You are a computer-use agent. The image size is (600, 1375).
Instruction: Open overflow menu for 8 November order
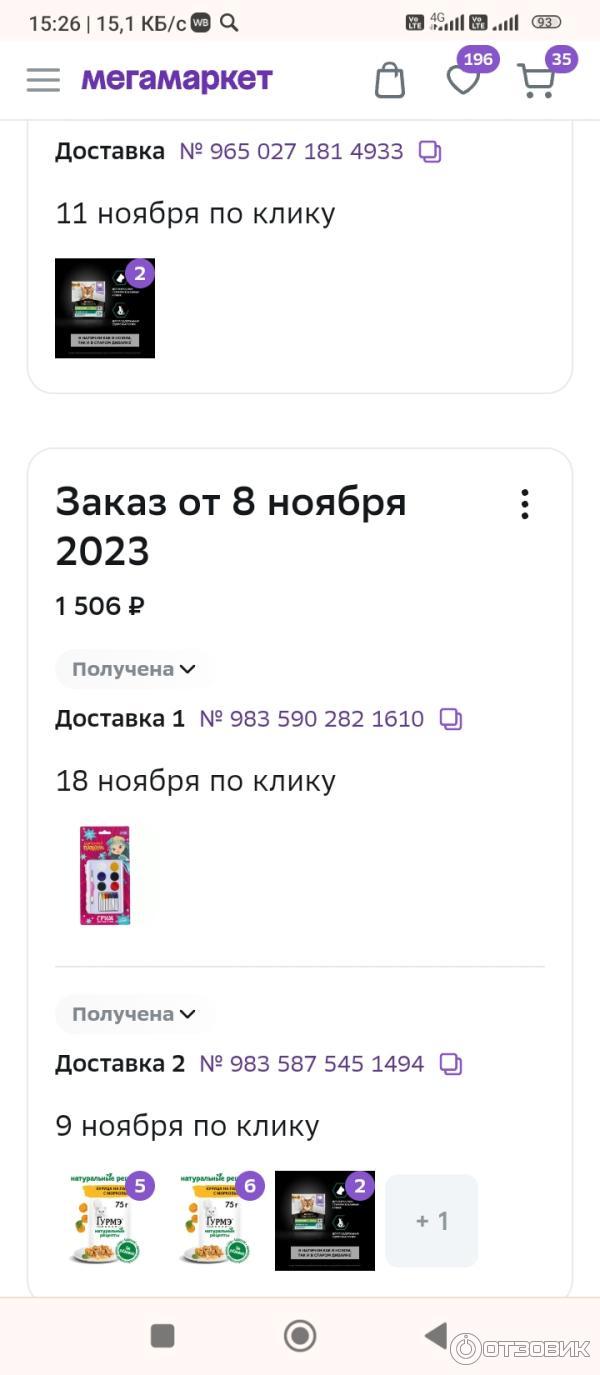coord(525,504)
